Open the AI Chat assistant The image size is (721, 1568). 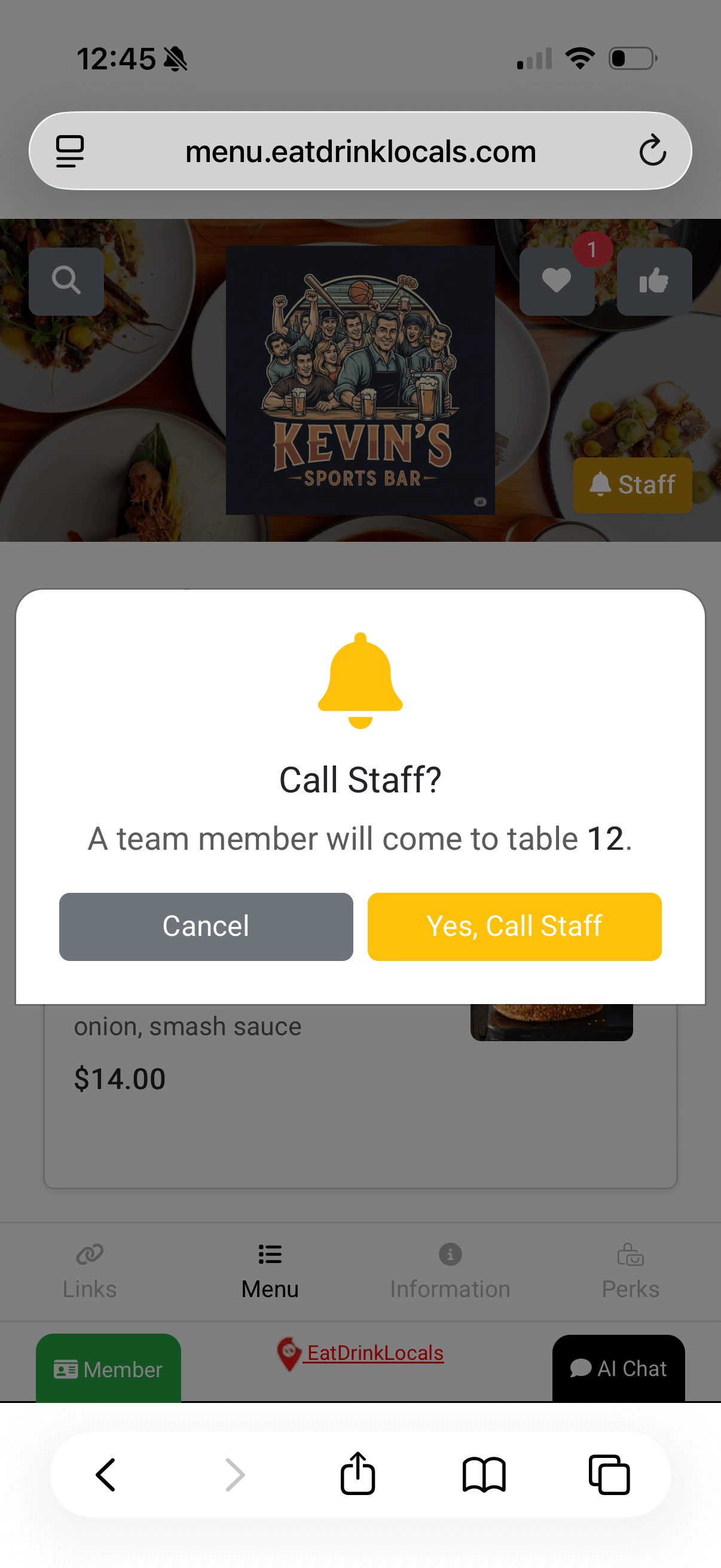click(x=619, y=1368)
